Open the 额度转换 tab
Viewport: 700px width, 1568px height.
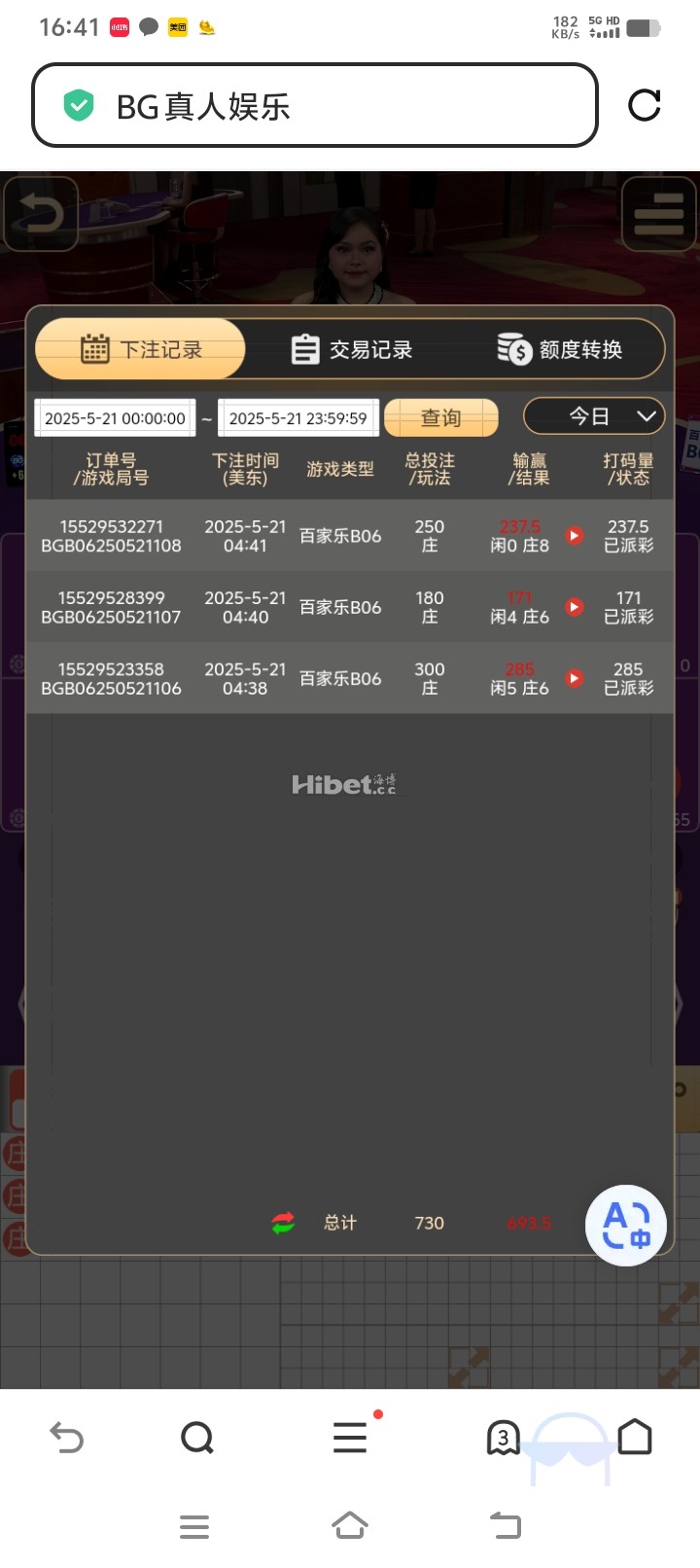point(560,349)
